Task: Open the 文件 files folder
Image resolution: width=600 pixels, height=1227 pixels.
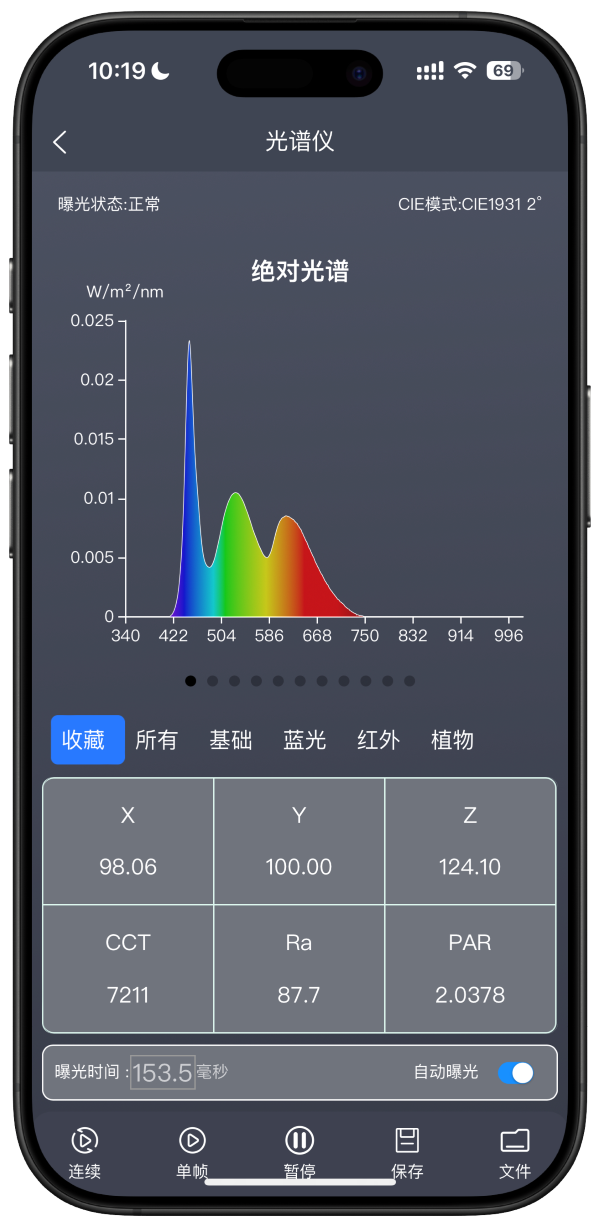Action: (x=514, y=1152)
